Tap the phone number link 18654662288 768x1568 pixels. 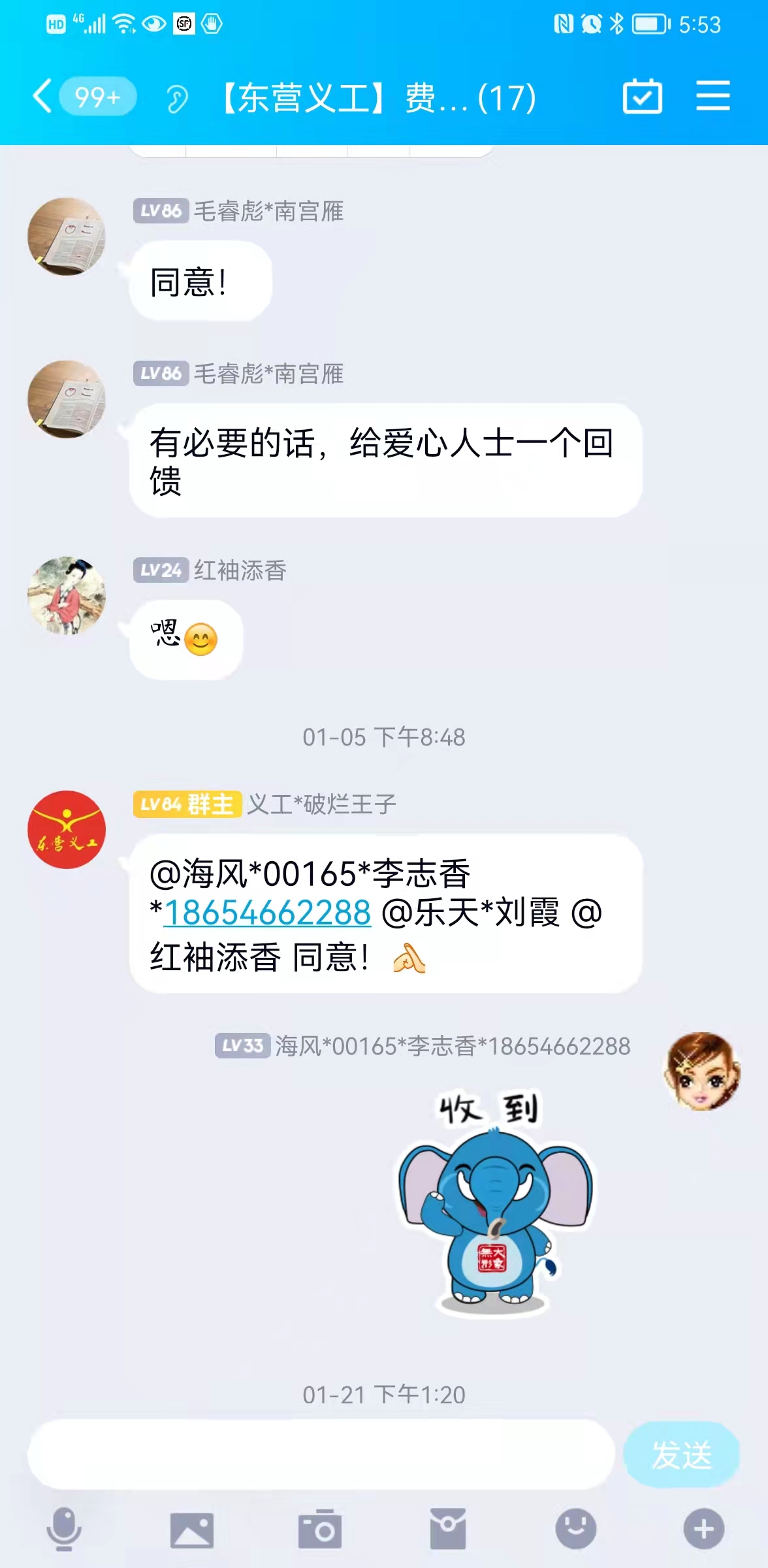pos(267,913)
